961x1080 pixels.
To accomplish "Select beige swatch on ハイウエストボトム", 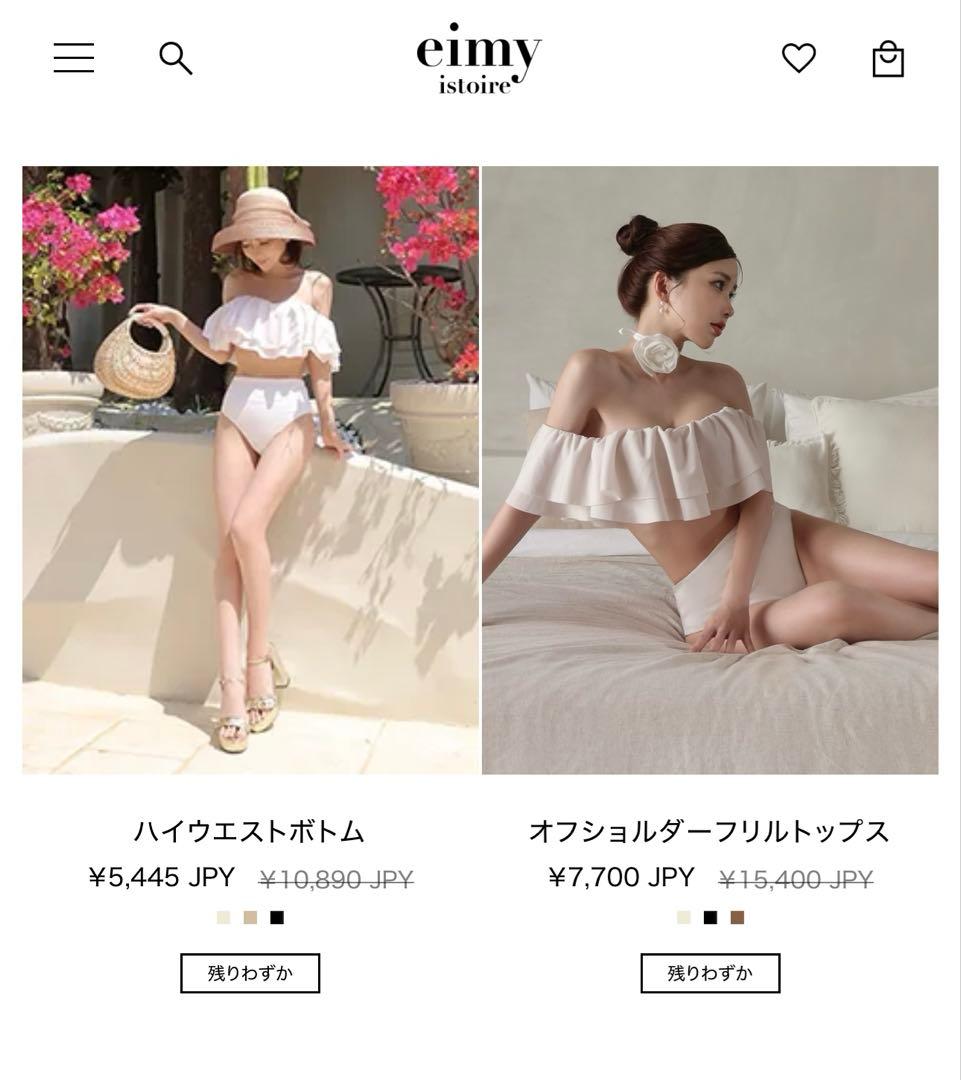I will coord(249,916).
